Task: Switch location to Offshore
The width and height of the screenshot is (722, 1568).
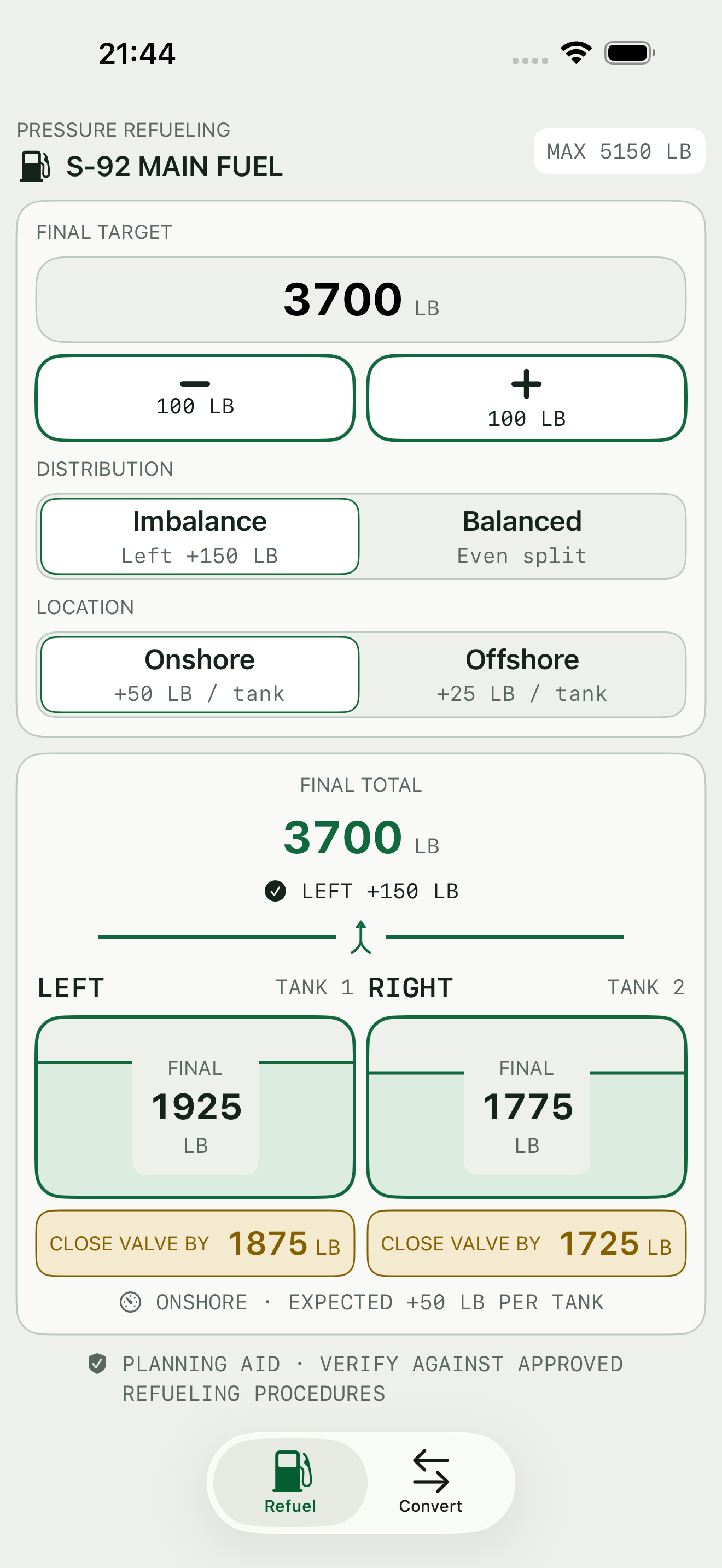Action: [522, 675]
